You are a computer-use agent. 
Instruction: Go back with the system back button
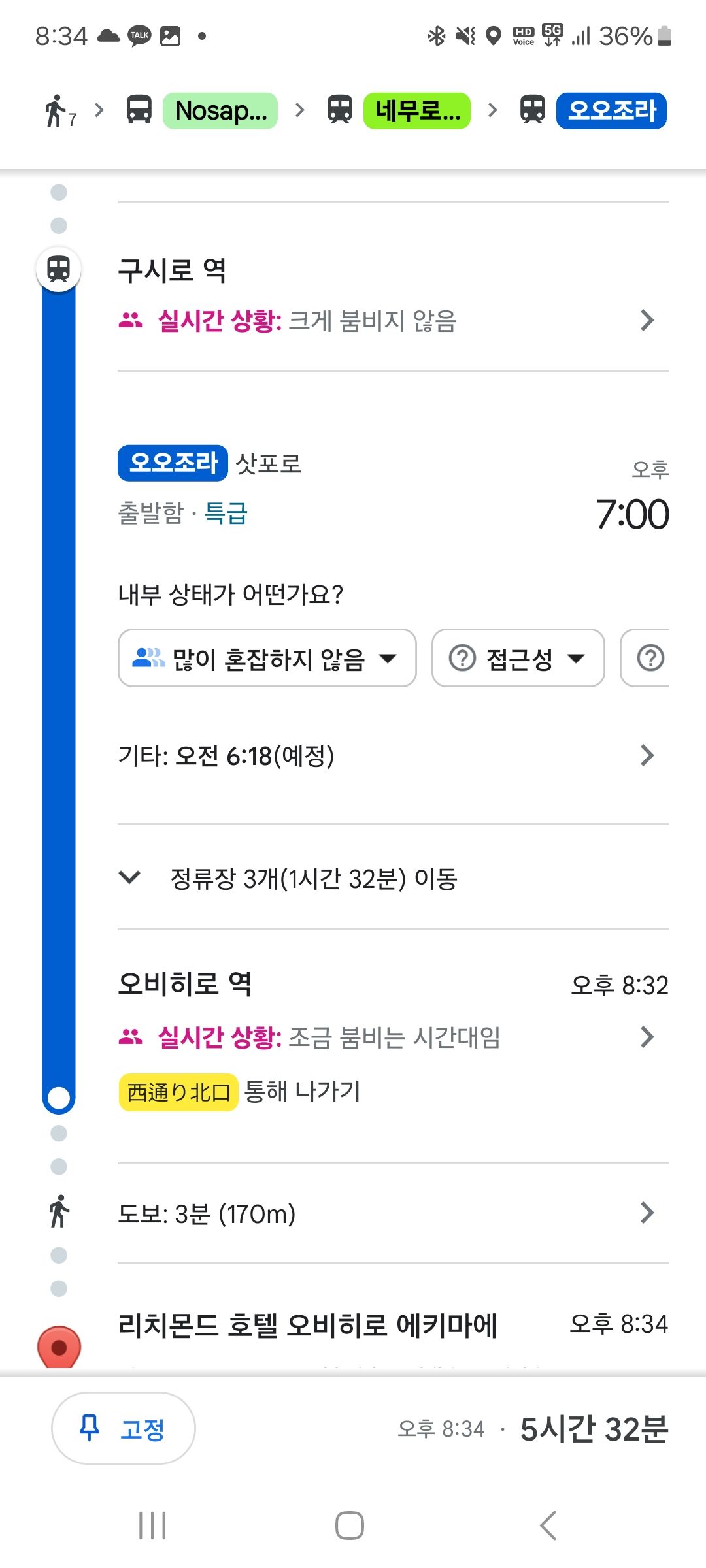coord(548,1526)
